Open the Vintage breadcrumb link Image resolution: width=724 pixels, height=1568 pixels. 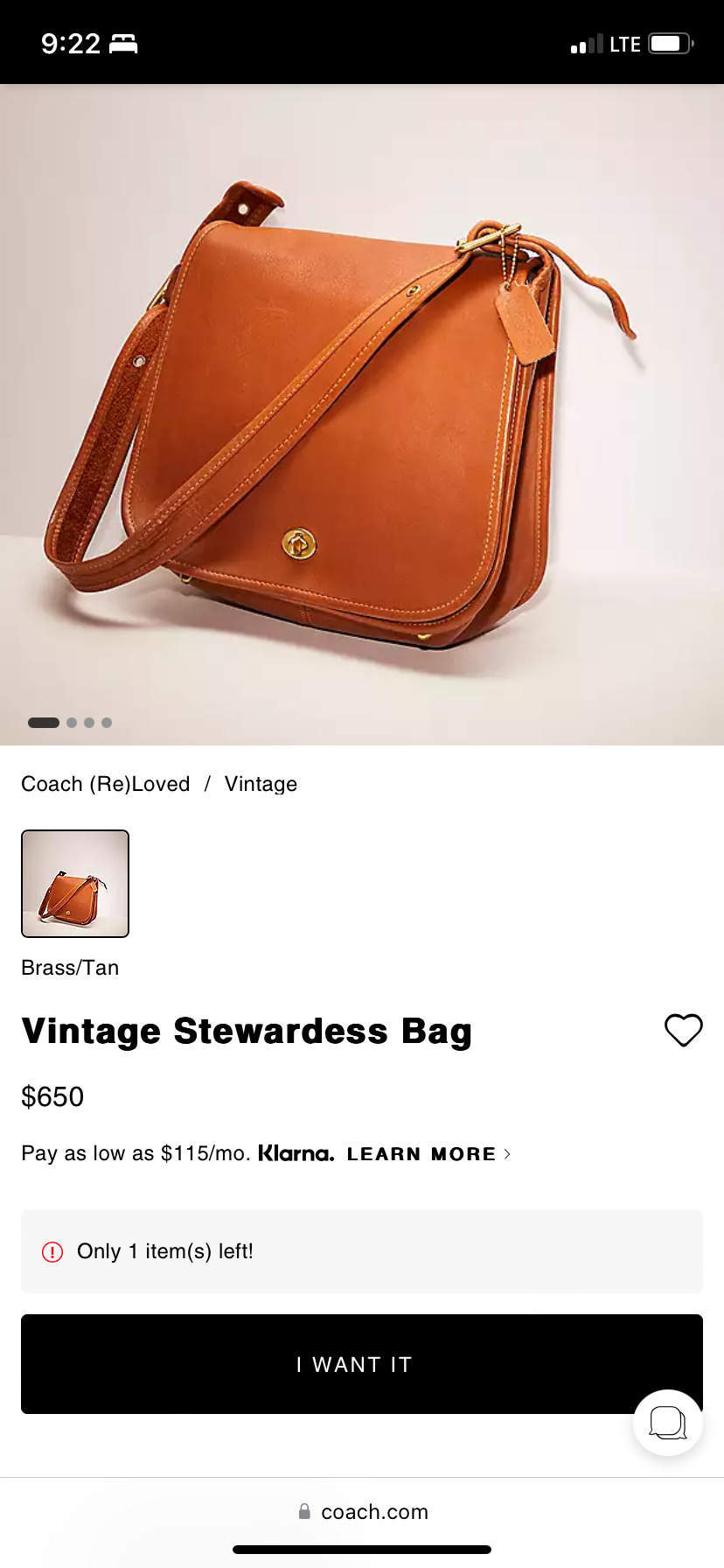[x=261, y=784]
